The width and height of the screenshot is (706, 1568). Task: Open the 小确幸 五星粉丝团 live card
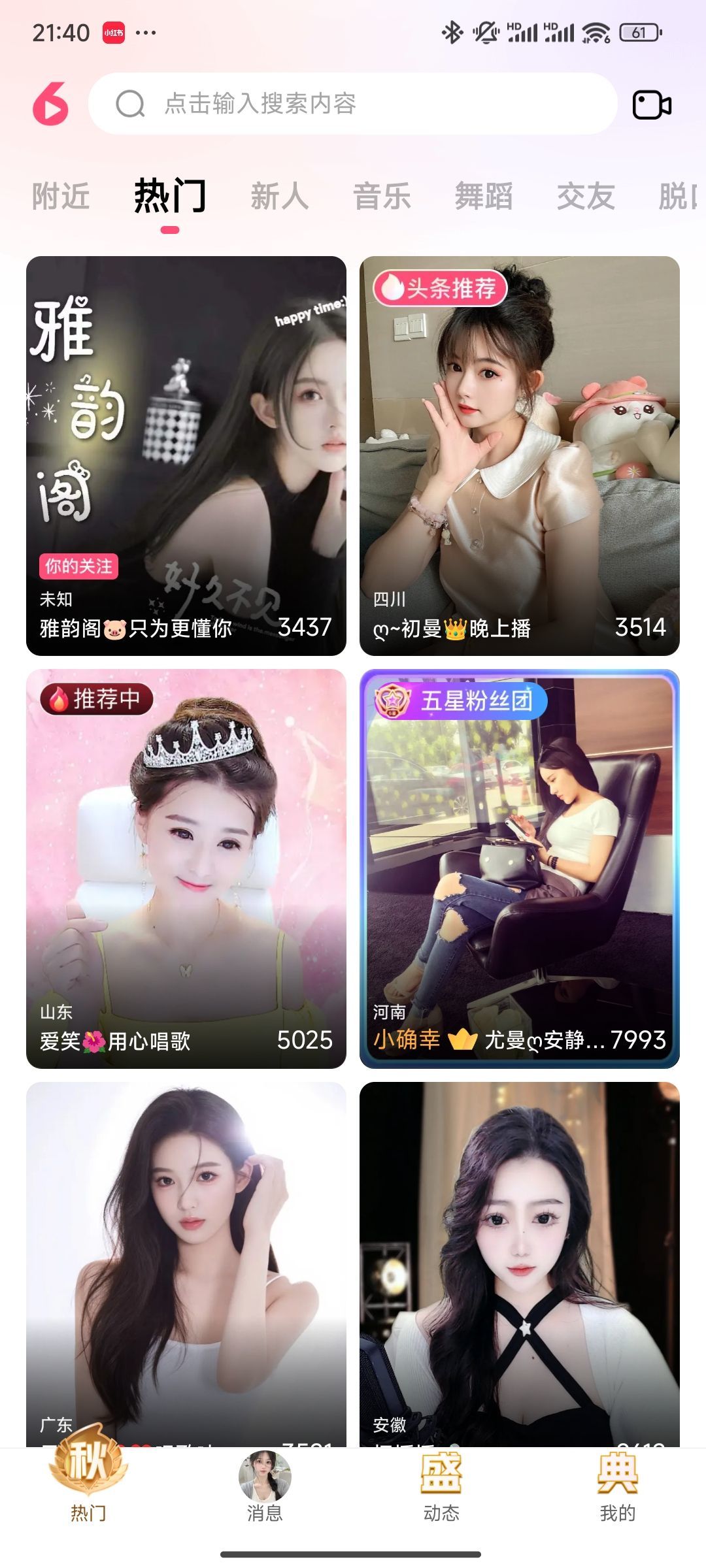point(520,868)
